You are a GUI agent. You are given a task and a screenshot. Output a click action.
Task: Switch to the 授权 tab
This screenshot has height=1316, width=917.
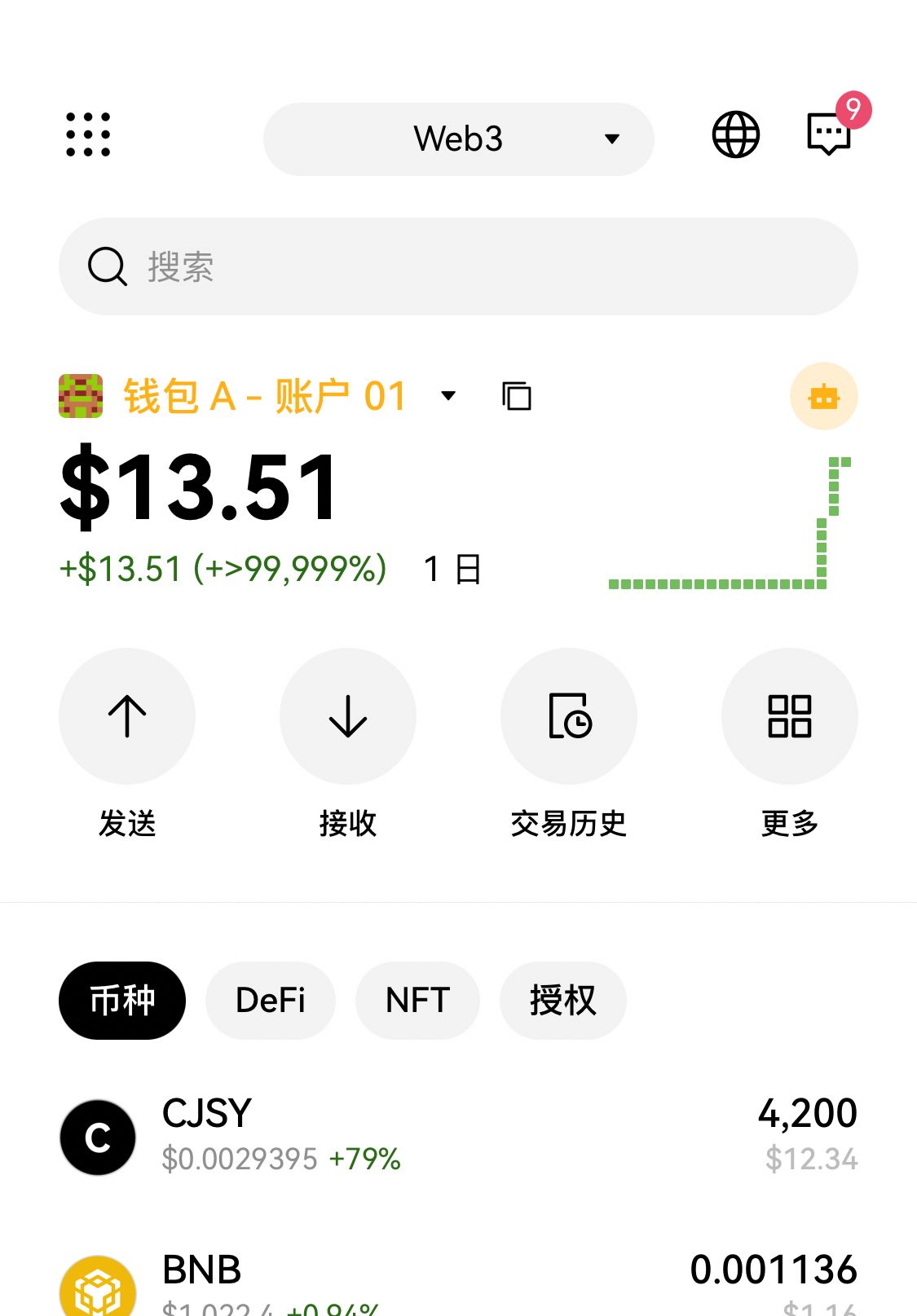click(x=562, y=1000)
